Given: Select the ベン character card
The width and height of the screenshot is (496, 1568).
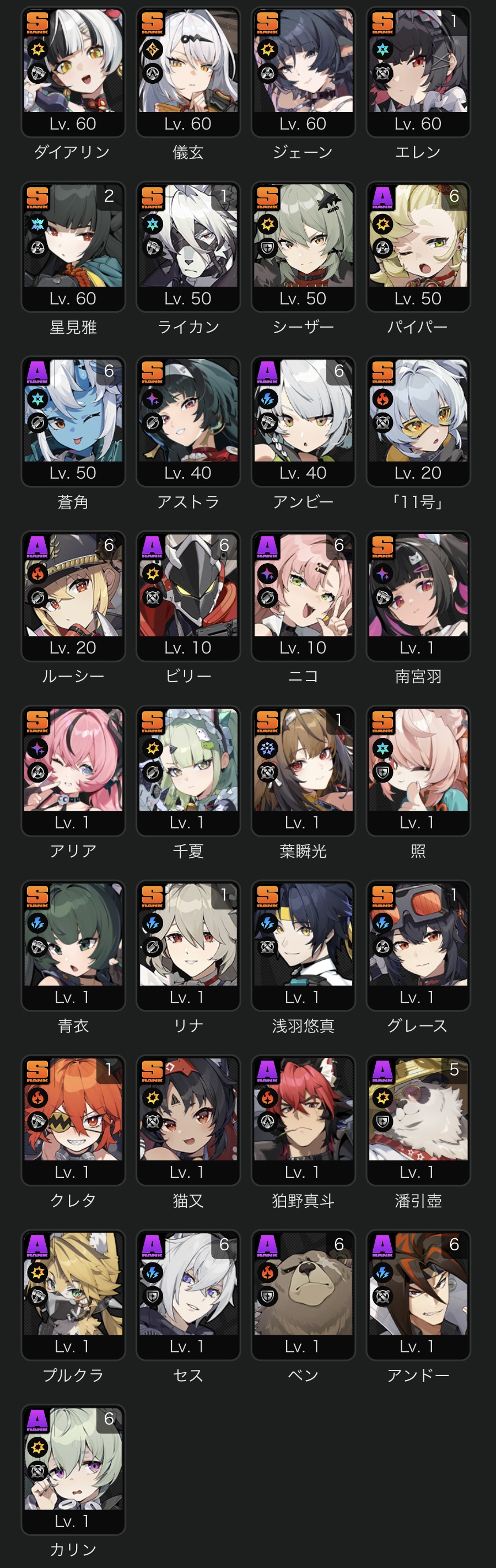Looking at the screenshot, I should tap(303, 1294).
